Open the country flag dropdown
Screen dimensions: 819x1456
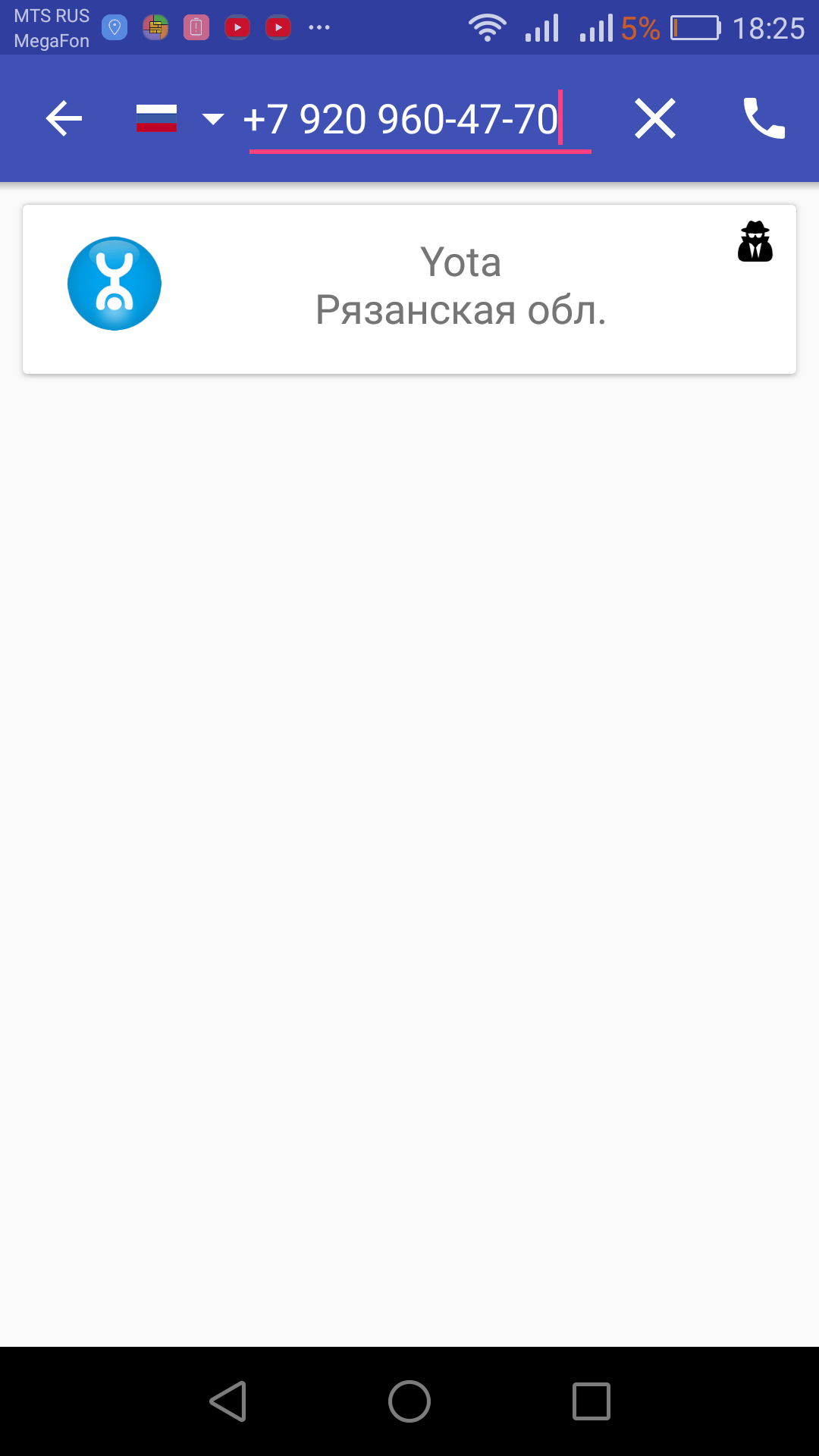pyautogui.click(x=179, y=119)
